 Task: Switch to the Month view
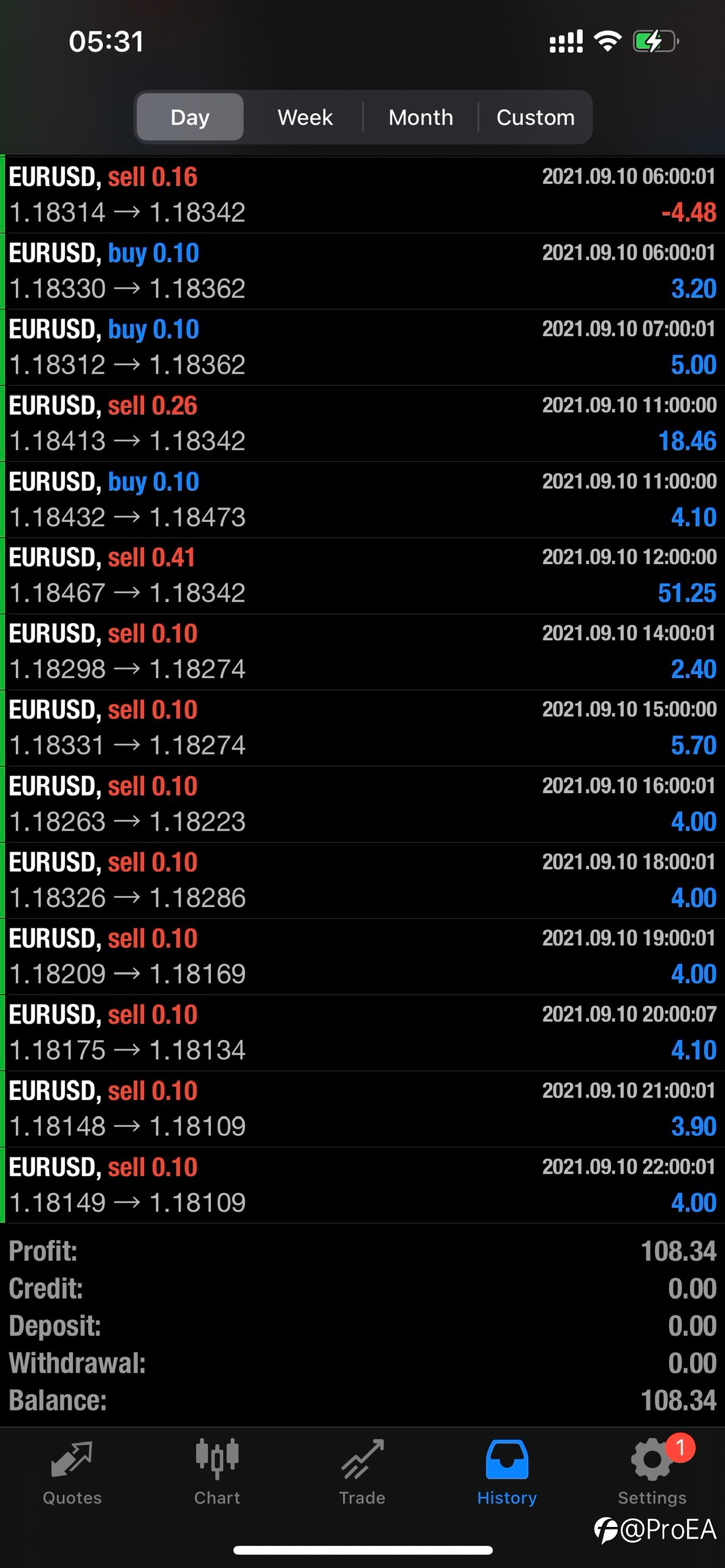point(420,117)
